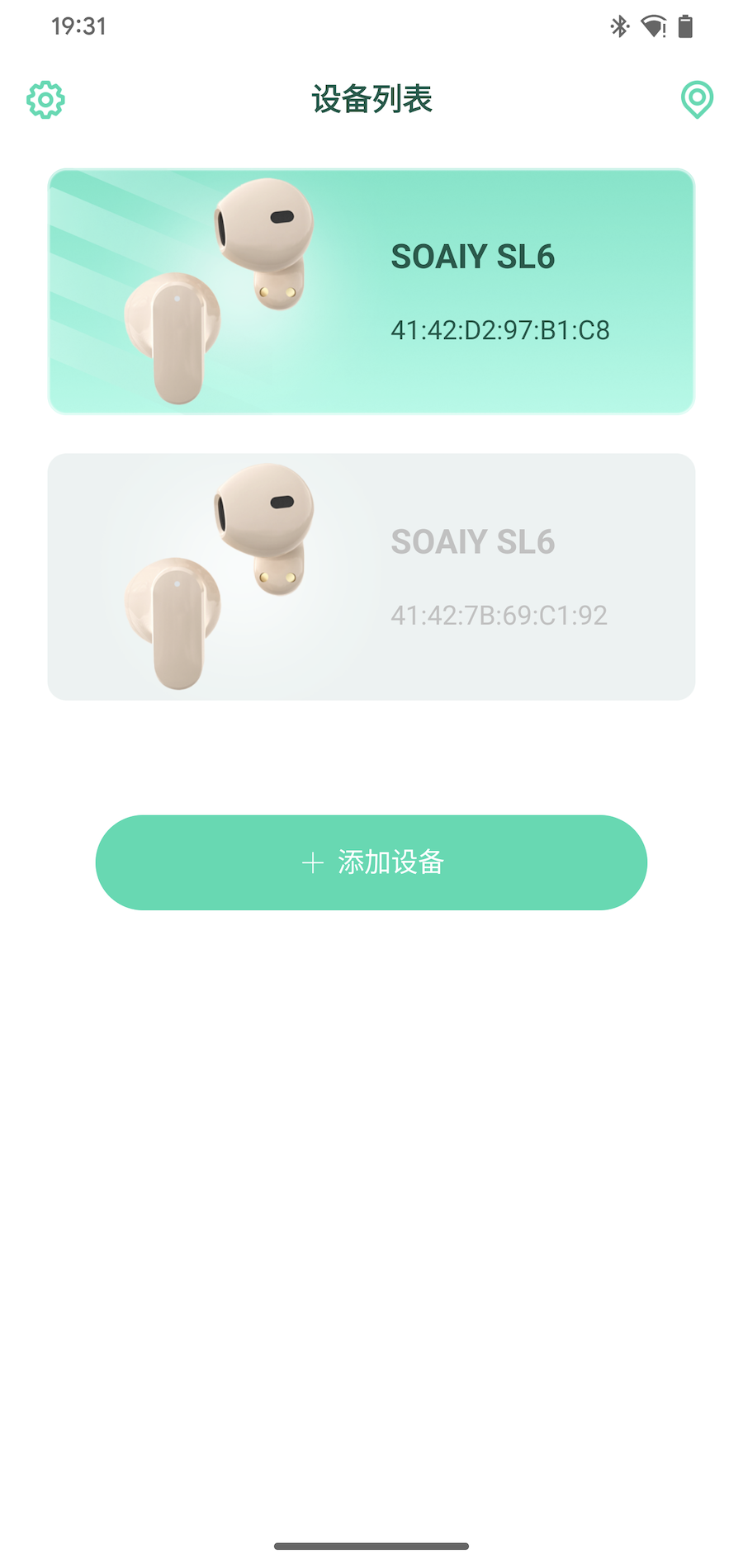Click the SOAIY SL6 device name on green card
The image size is (743, 1568).
[x=474, y=257]
